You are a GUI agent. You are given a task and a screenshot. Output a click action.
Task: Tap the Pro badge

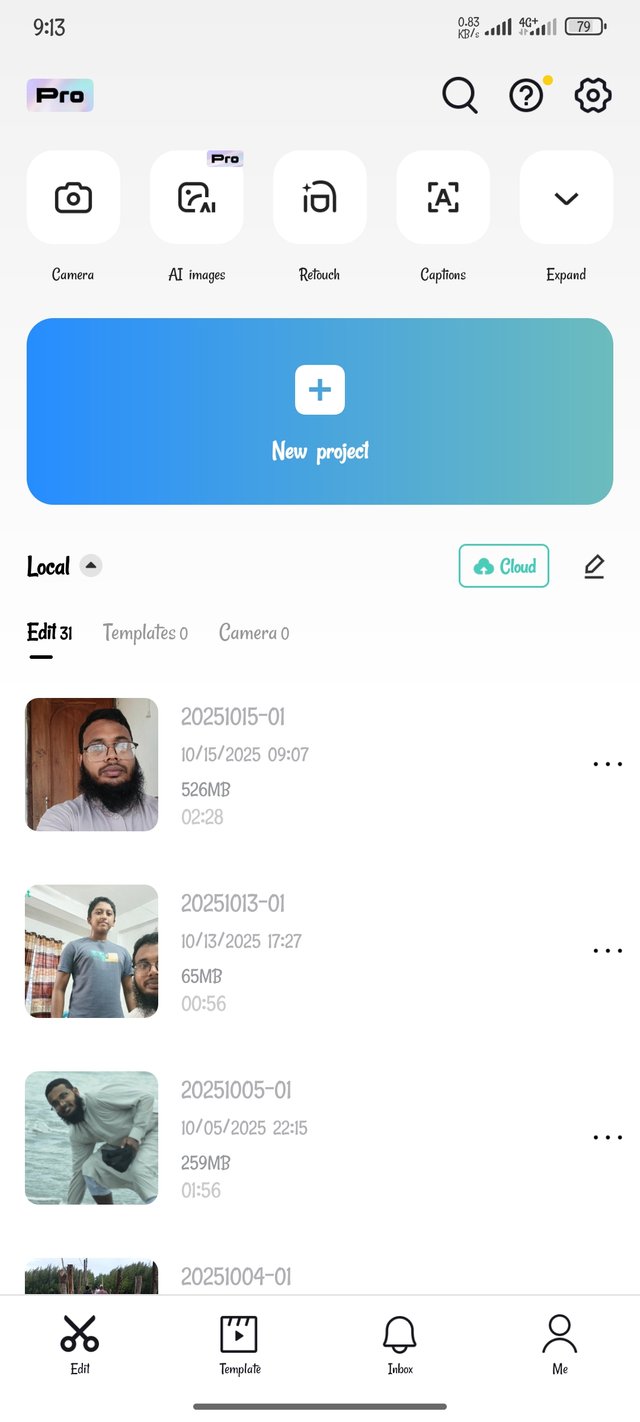click(x=60, y=96)
